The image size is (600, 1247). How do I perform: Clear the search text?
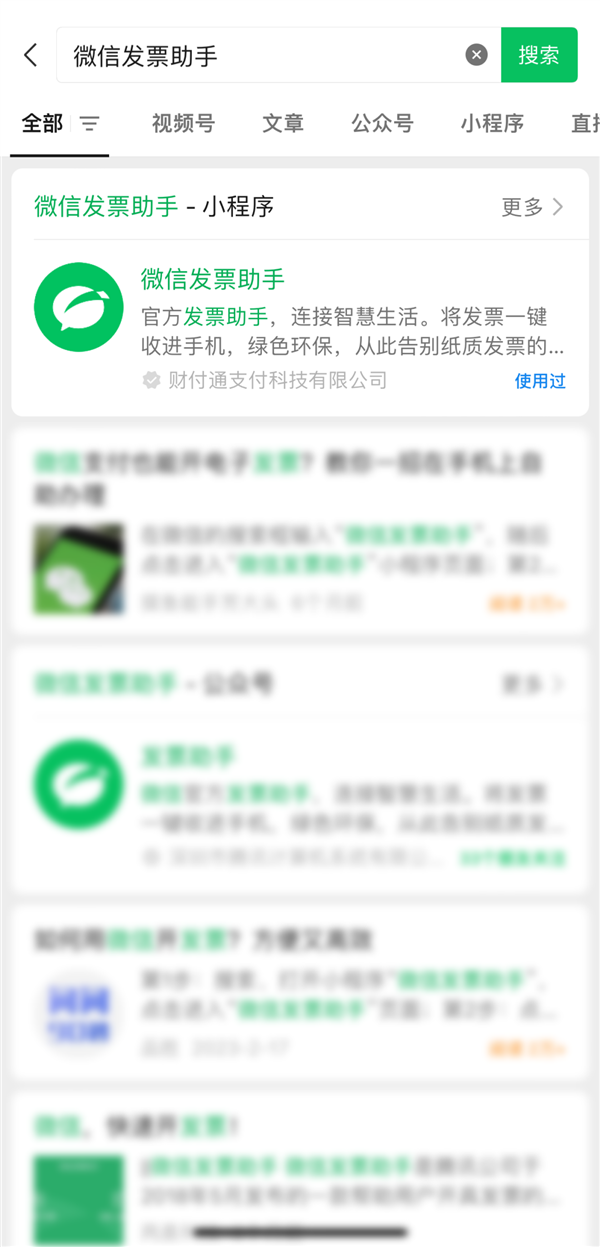coord(477,55)
